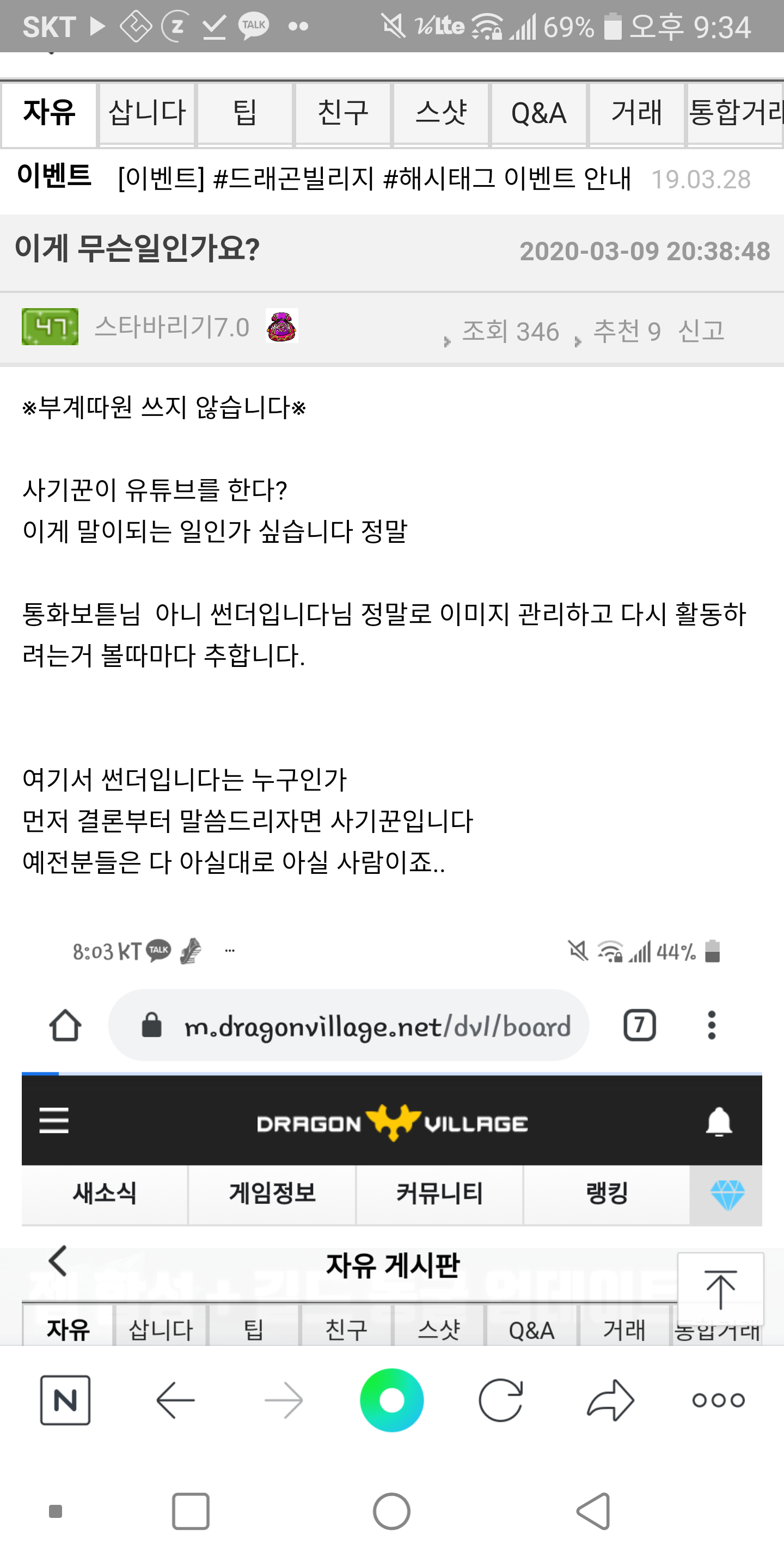
Task: Open Naver home via the N button
Action: [x=65, y=1400]
